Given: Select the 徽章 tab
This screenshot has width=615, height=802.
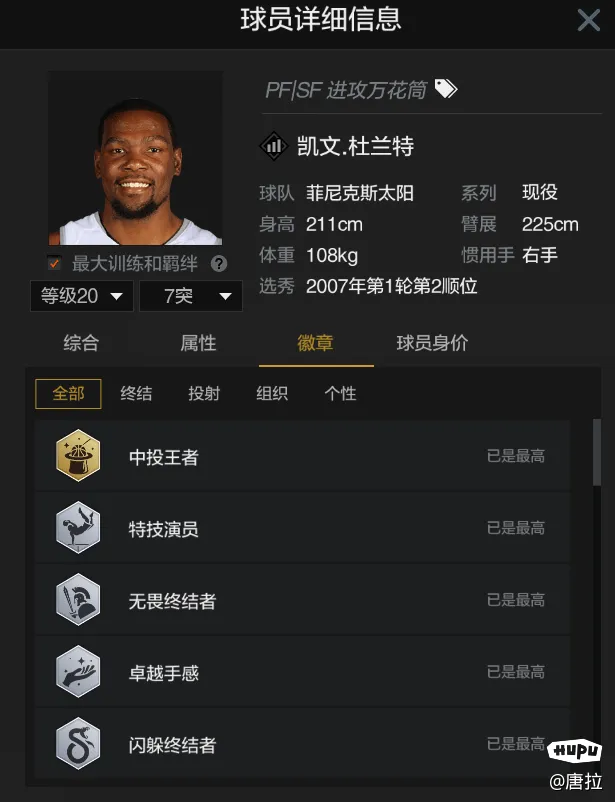Looking at the screenshot, I should pyautogui.click(x=315, y=343).
